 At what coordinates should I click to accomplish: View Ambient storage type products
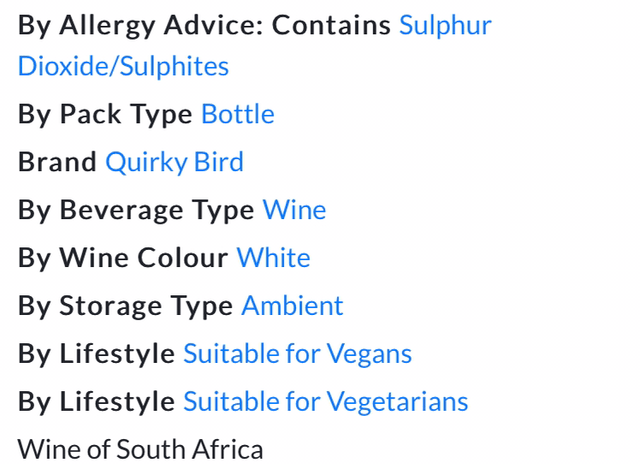pos(292,306)
